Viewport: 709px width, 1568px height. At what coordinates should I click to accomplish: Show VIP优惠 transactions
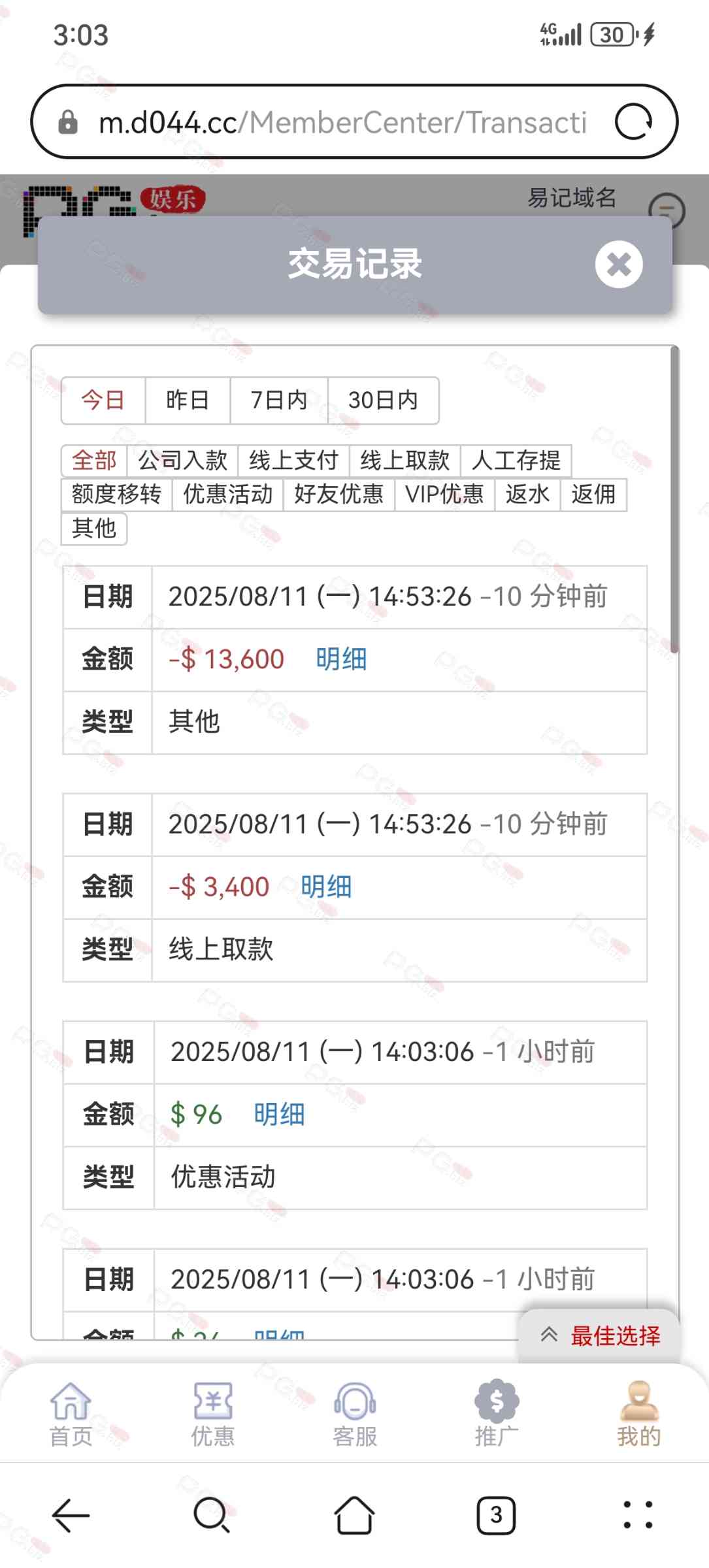coord(444,495)
